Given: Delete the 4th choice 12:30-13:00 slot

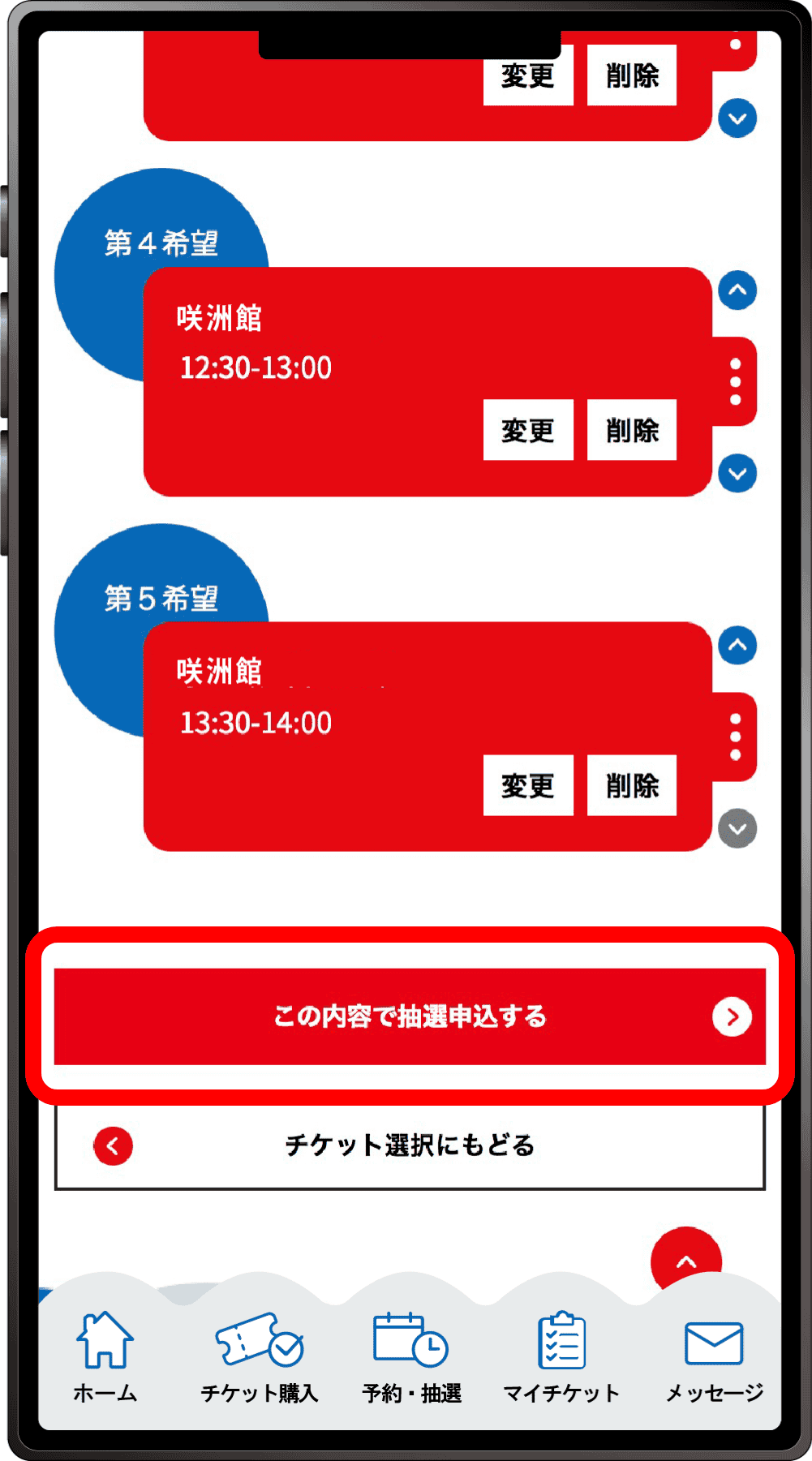Looking at the screenshot, I should pyautogui.click(x=632, y=430).
